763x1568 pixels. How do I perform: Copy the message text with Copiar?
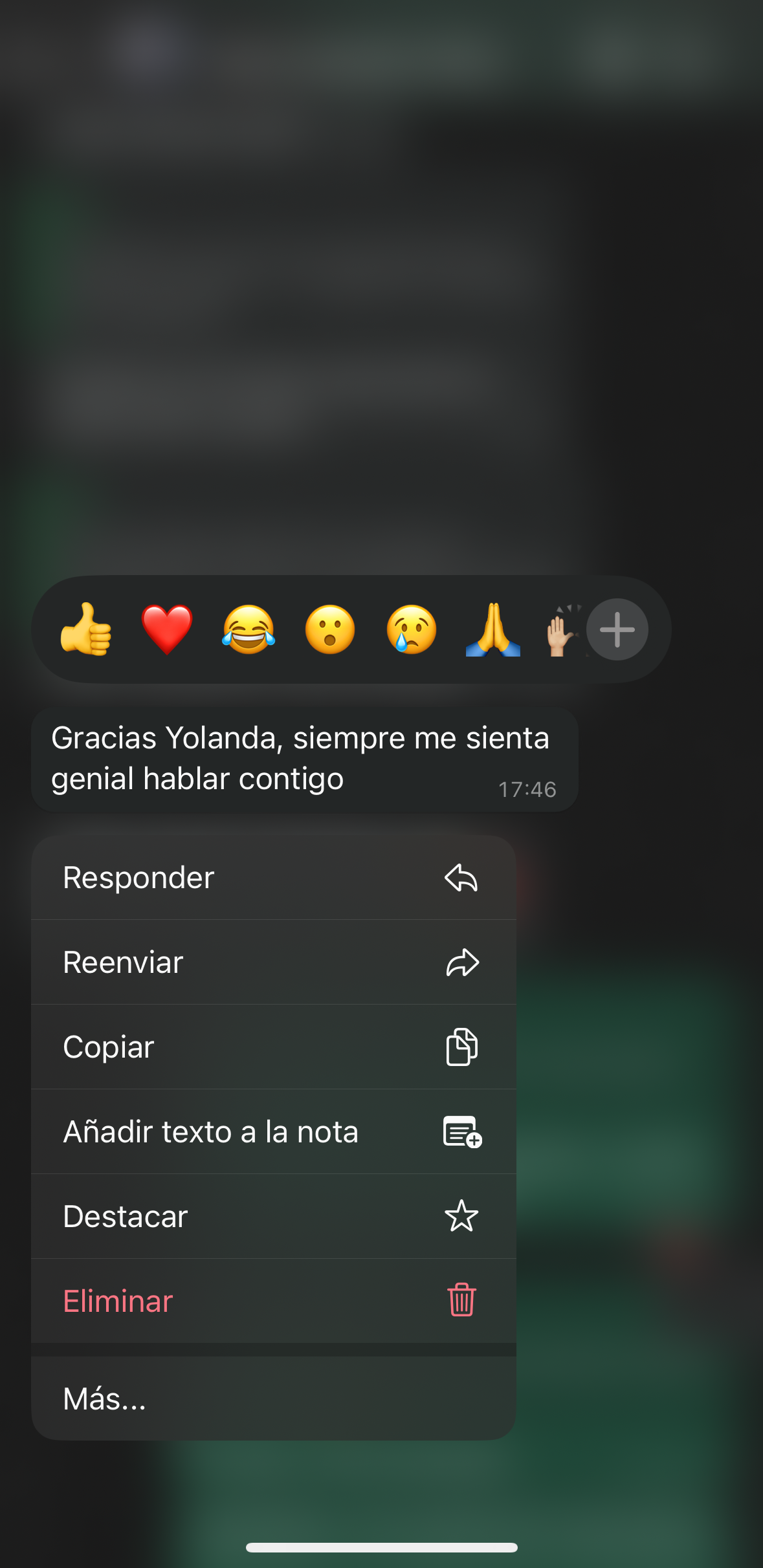click(x=273, y=1047)
